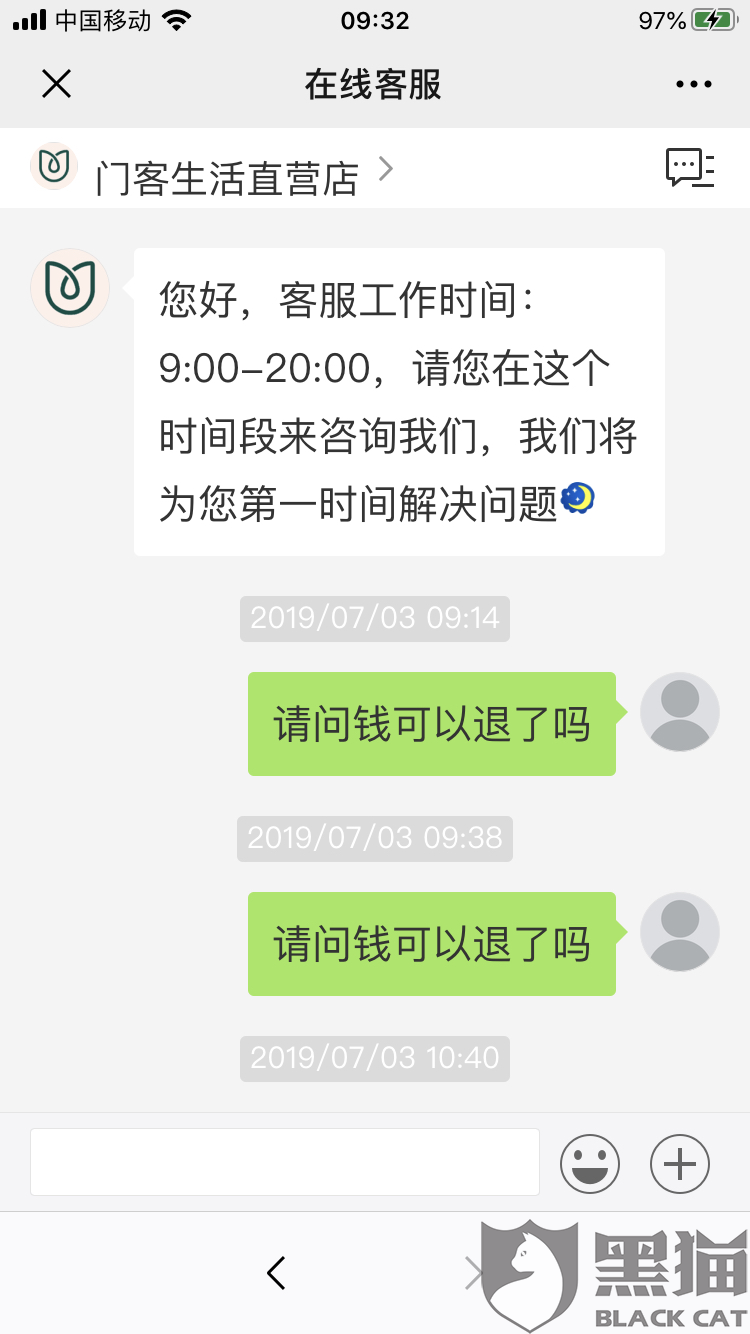750x1334 pixels.
Task: Tap the back chevron at bottom
Action: point(276,1274)
